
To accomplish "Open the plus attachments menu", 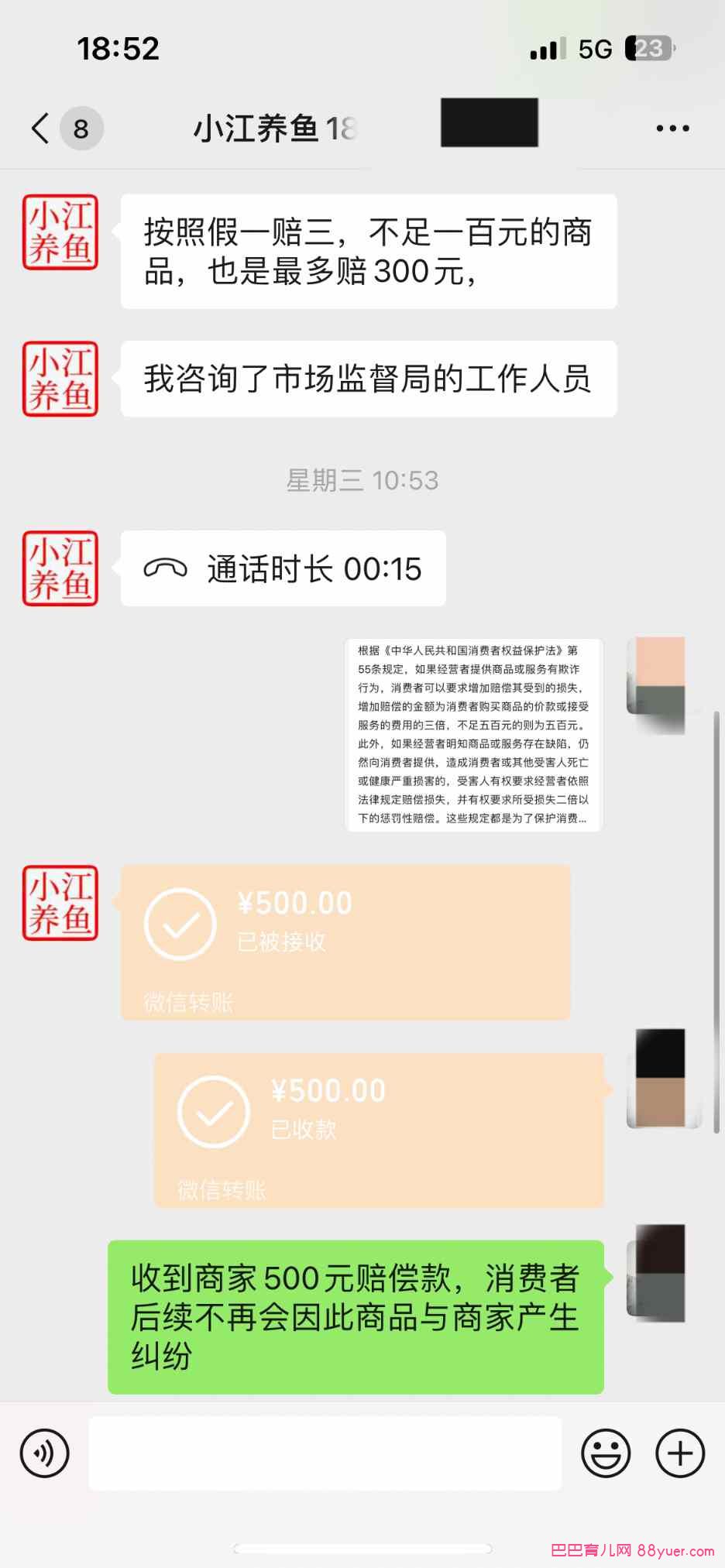I will coord(679,1453).
